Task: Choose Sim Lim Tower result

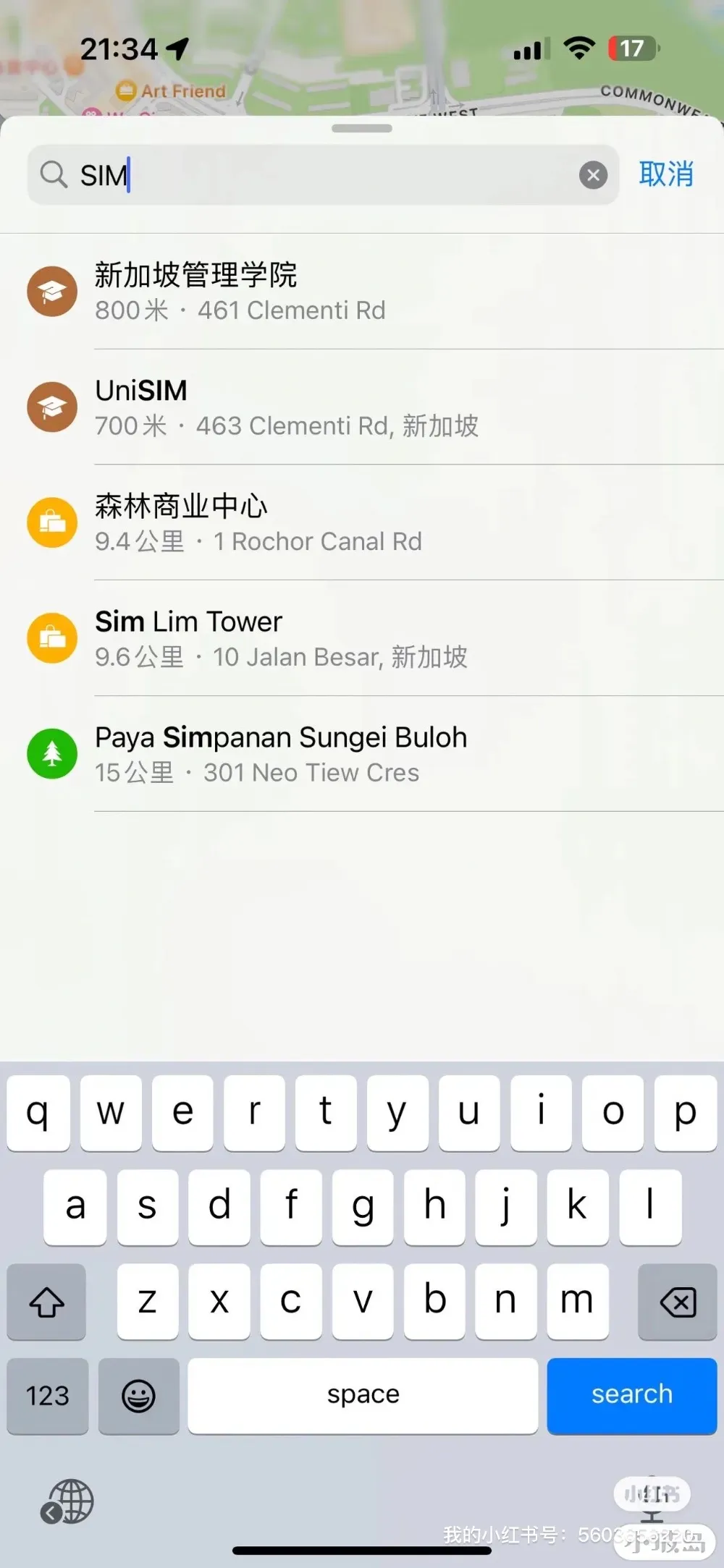Action: (362, 639)
